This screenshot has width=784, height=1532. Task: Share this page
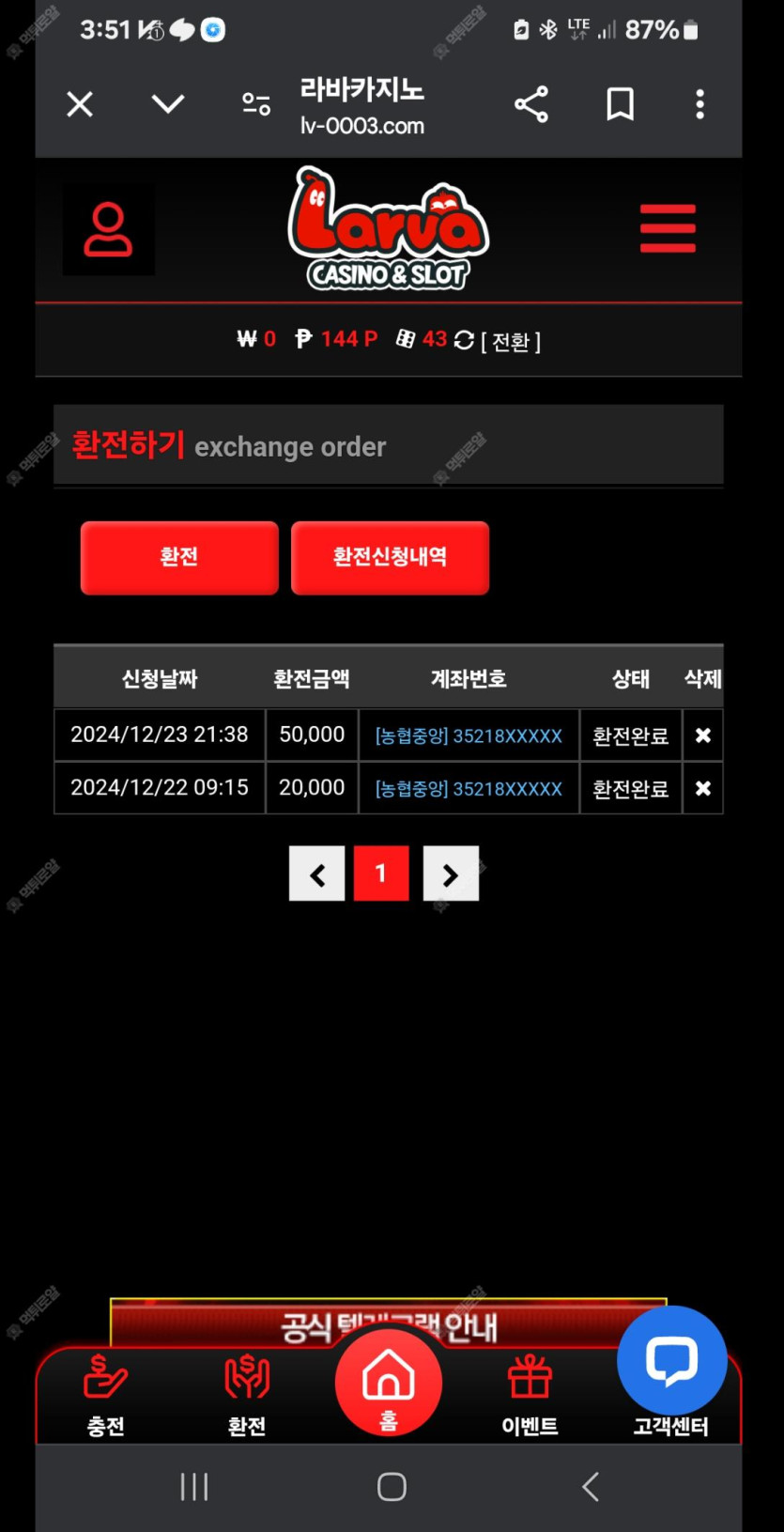click(531, 104)
